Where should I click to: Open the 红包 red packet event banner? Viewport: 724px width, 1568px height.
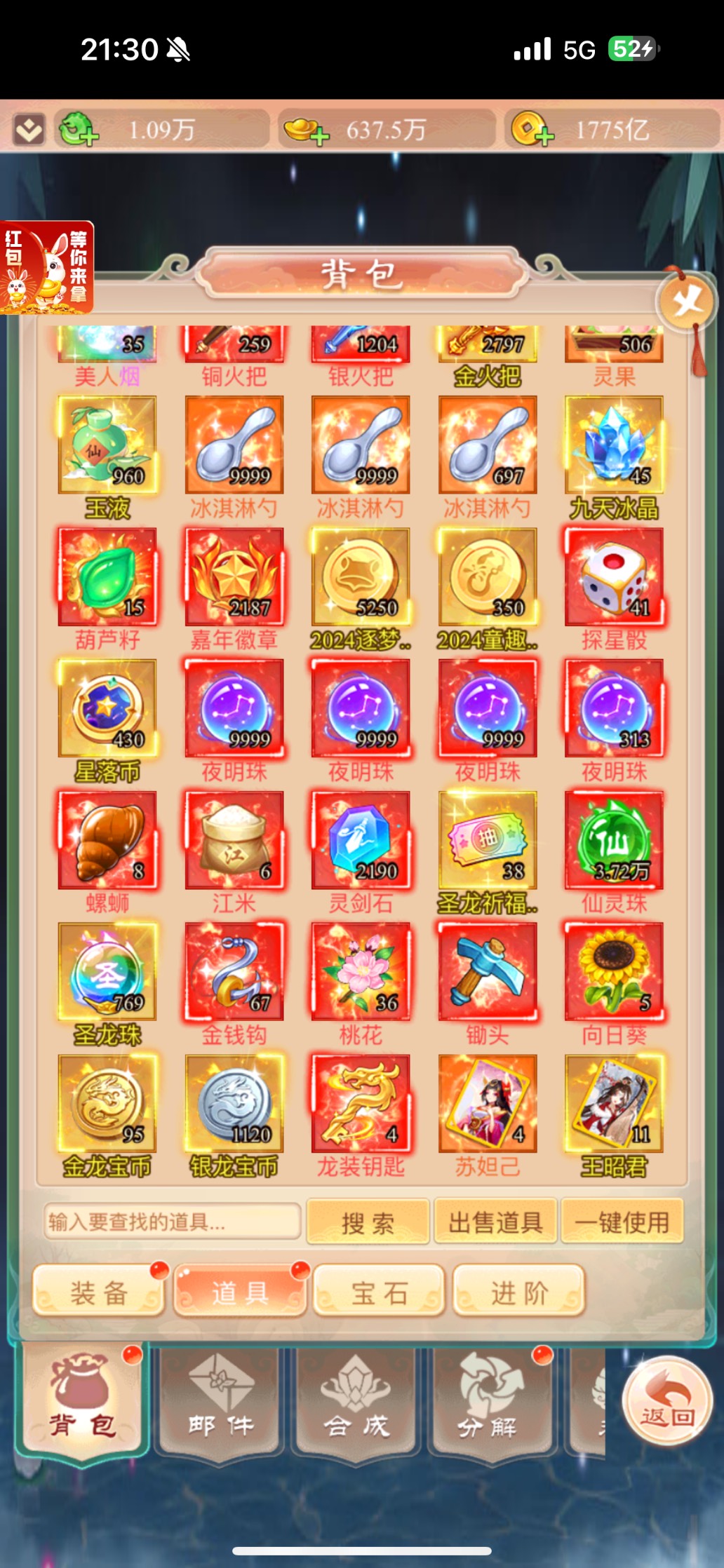coord(46,268)
